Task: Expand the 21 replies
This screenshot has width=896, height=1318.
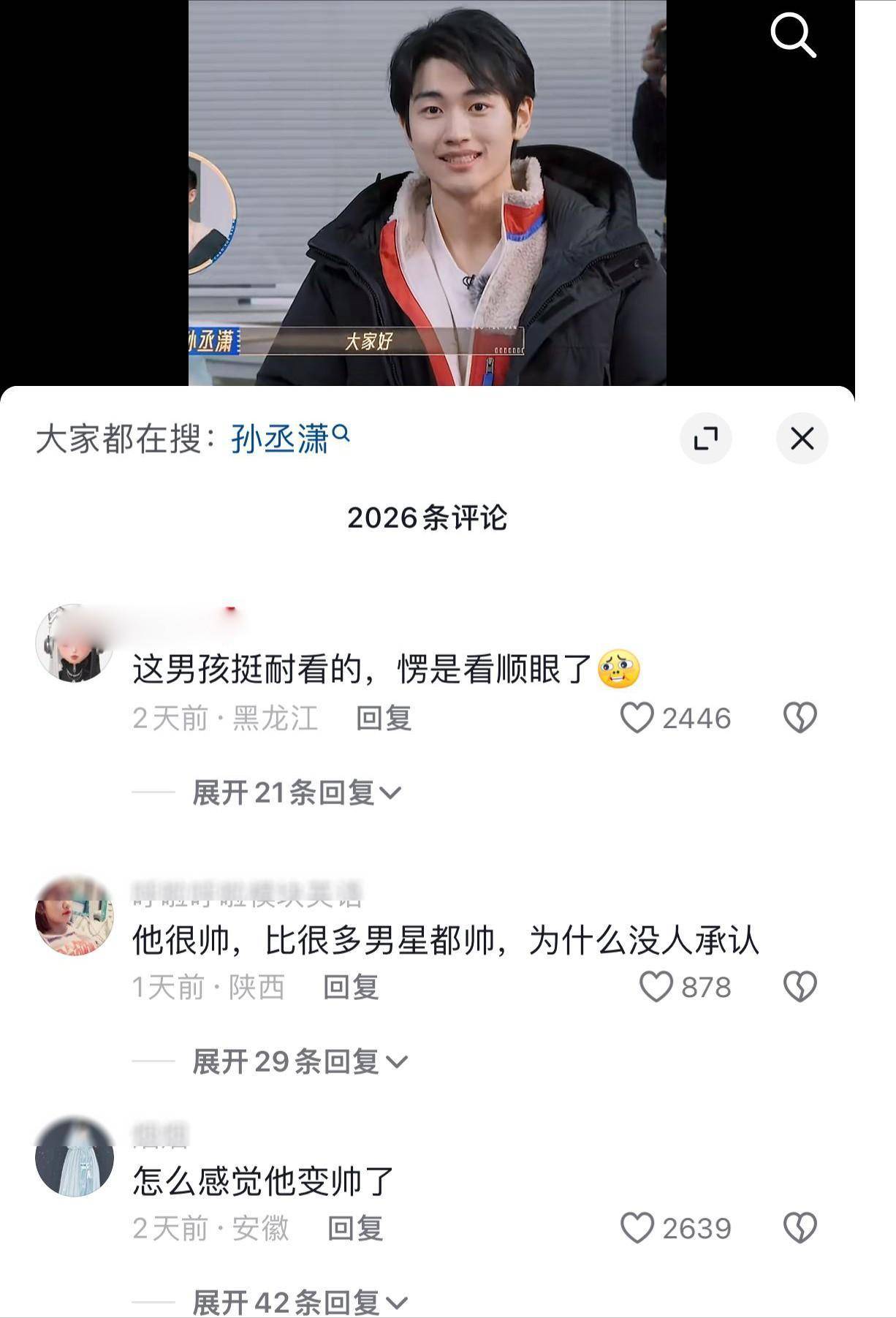Action: click(296, 792)
